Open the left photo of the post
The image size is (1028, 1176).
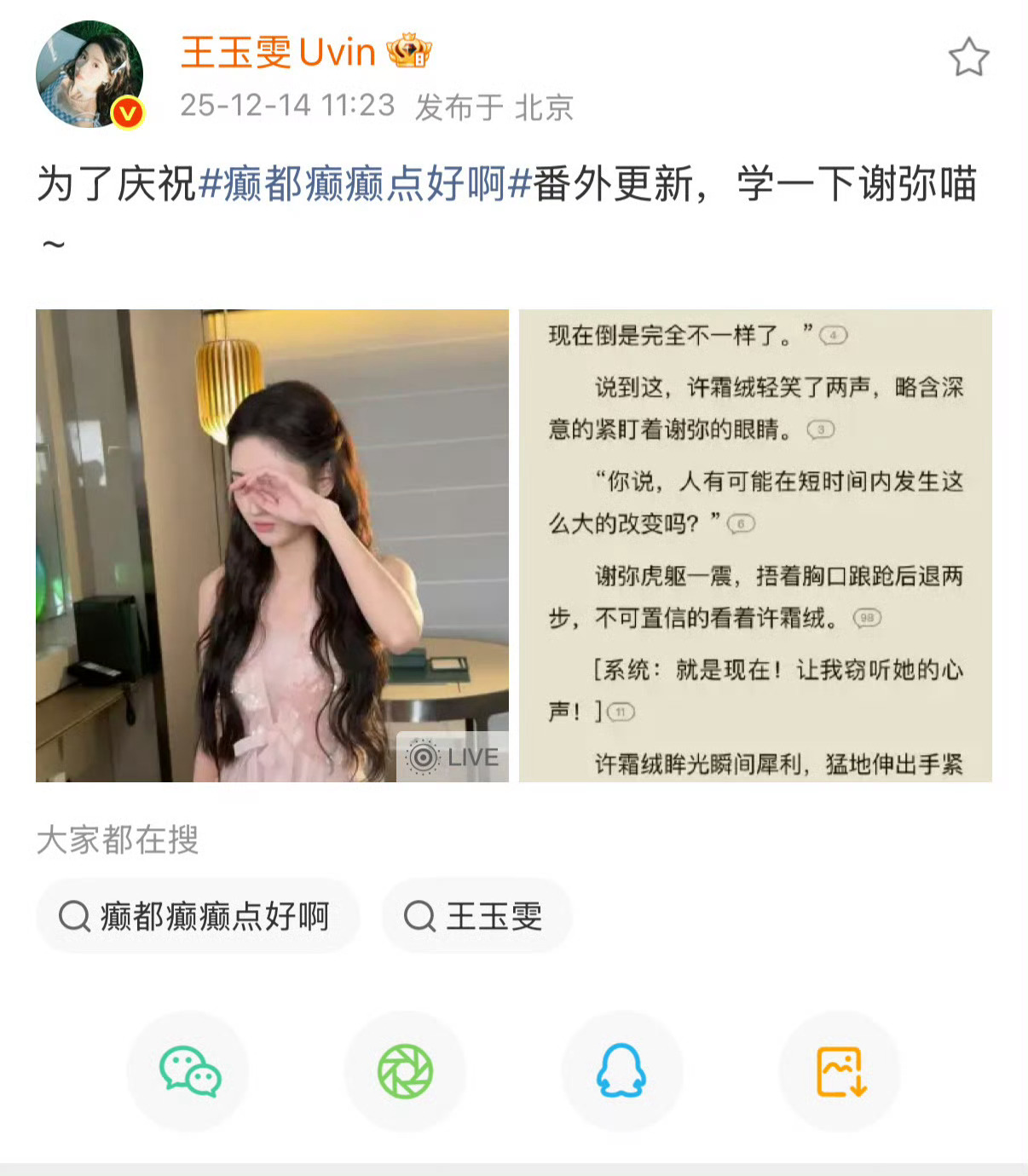click(x=273, y=545)
